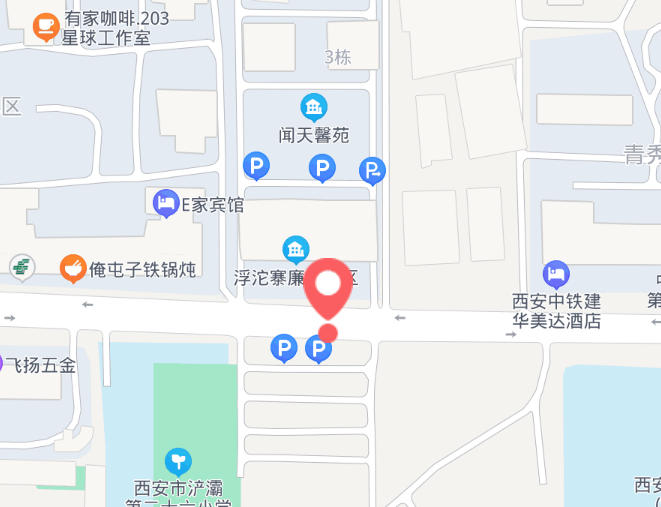Screen dimensions: 661x507
Task: Open the 闻天馨苑 residential marker
Action: [x=314, y=106]
